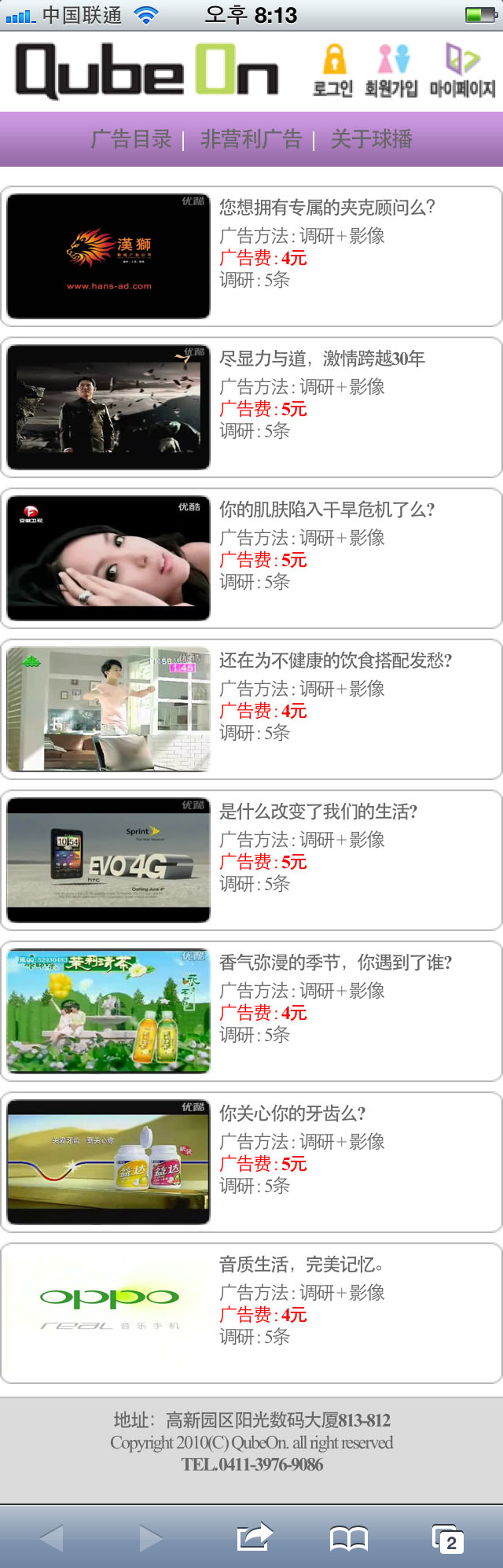Show open browser pages
503x1568 pixels.
tap(447, 1537)
